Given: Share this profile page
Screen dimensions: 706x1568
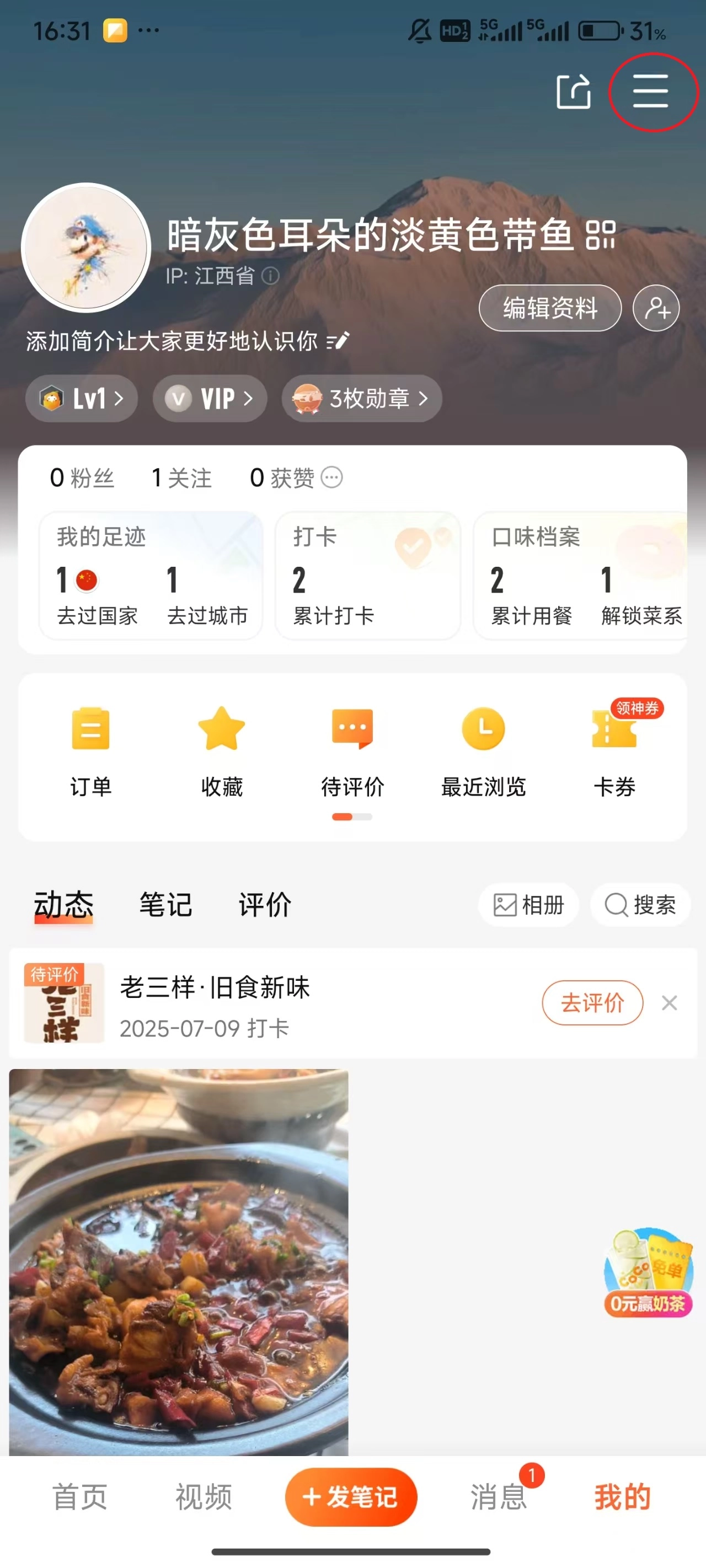Looking at the screenshot, I should pos(573,92).
